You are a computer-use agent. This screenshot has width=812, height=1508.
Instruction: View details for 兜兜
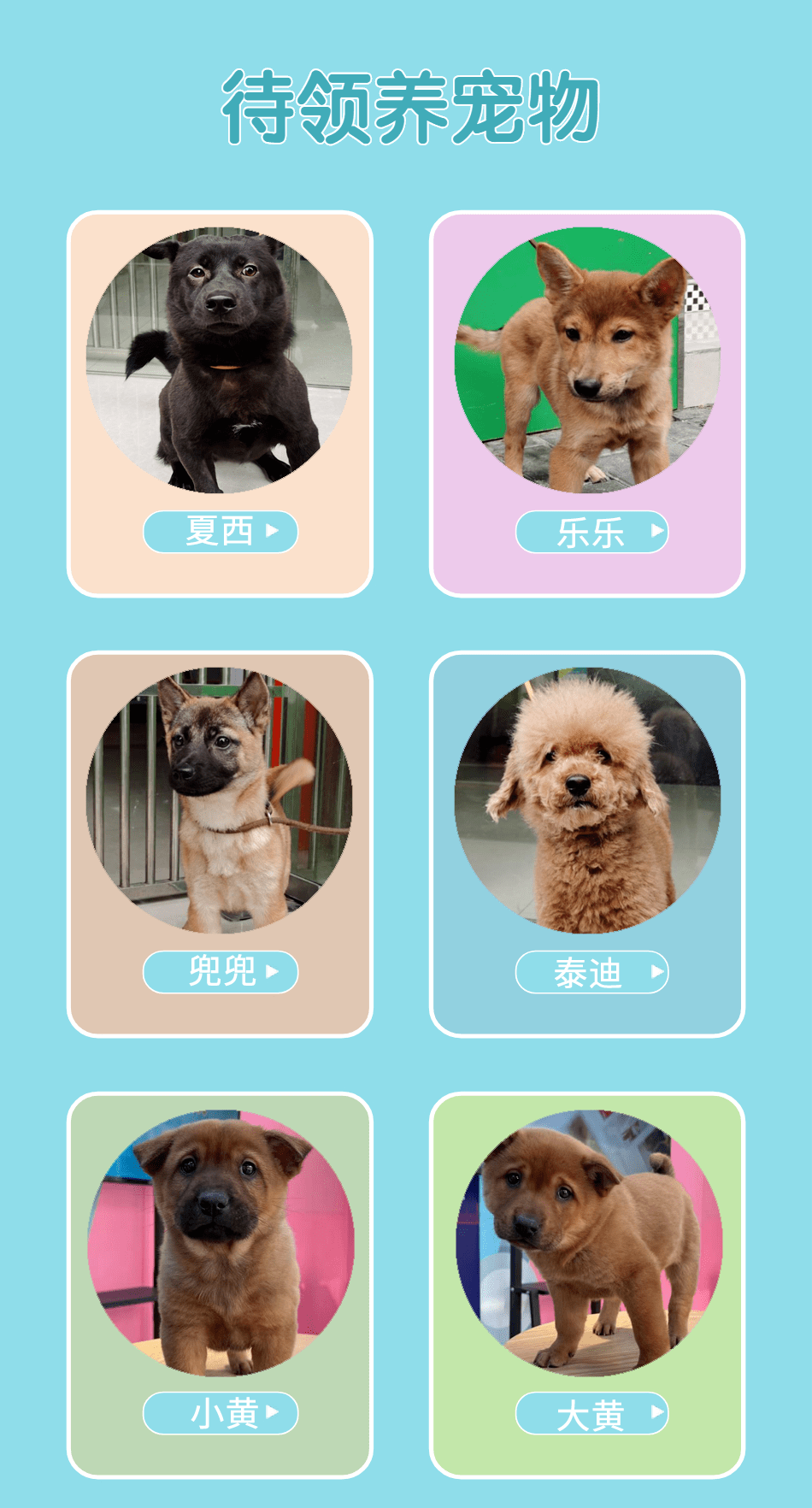click(x=221, y=972)
